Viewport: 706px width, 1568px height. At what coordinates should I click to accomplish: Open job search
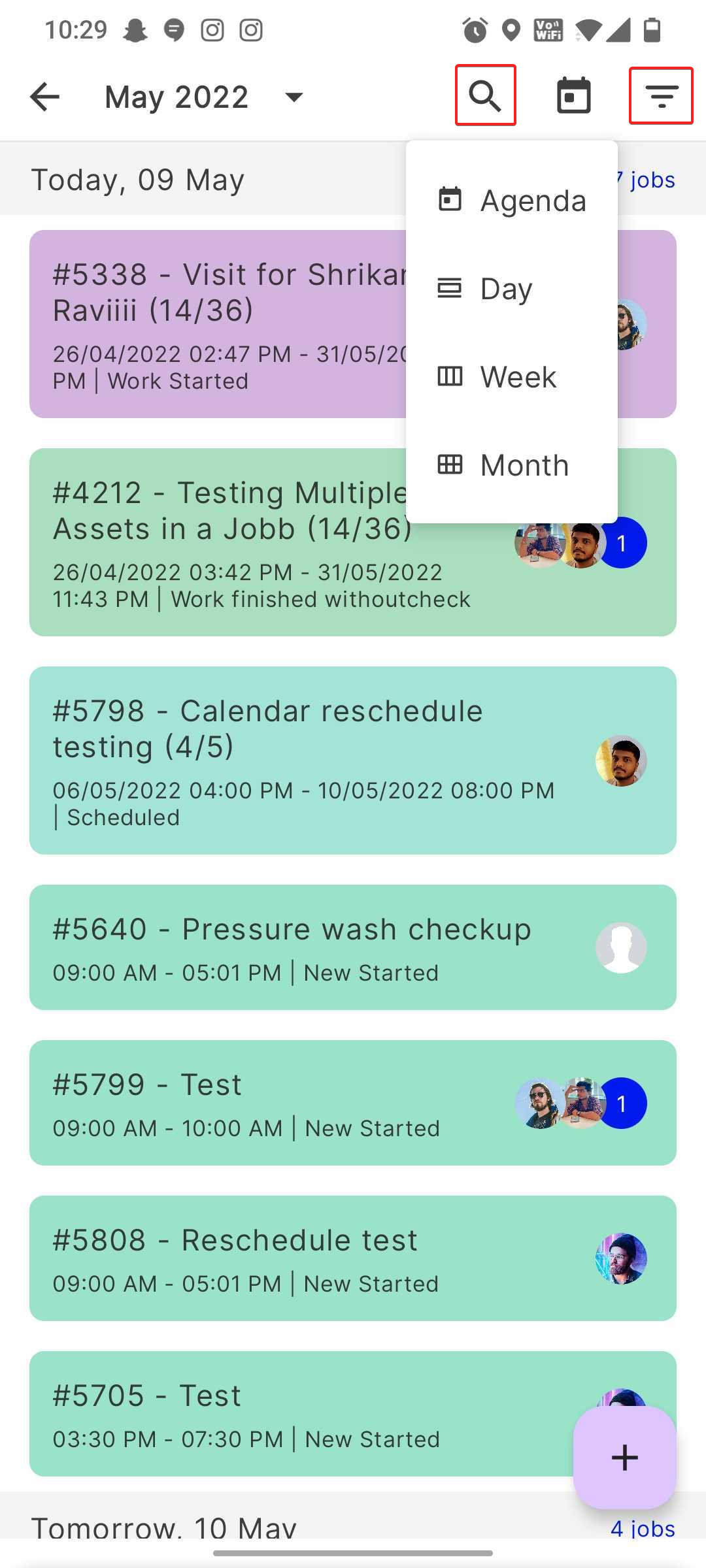485,95
